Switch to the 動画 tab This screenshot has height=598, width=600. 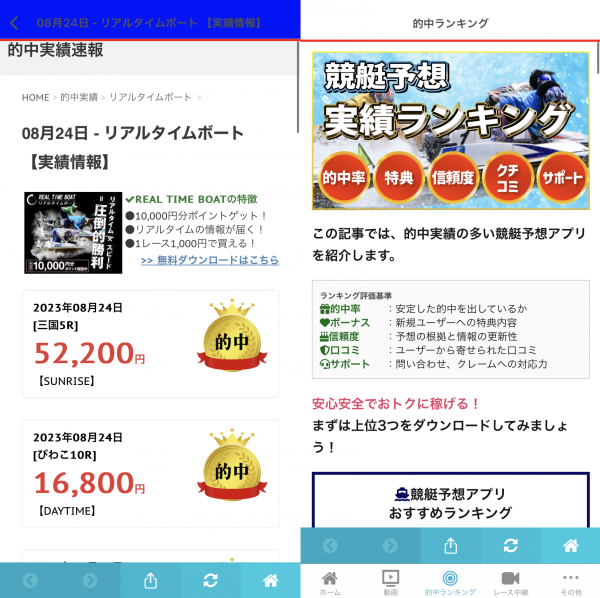390,583
